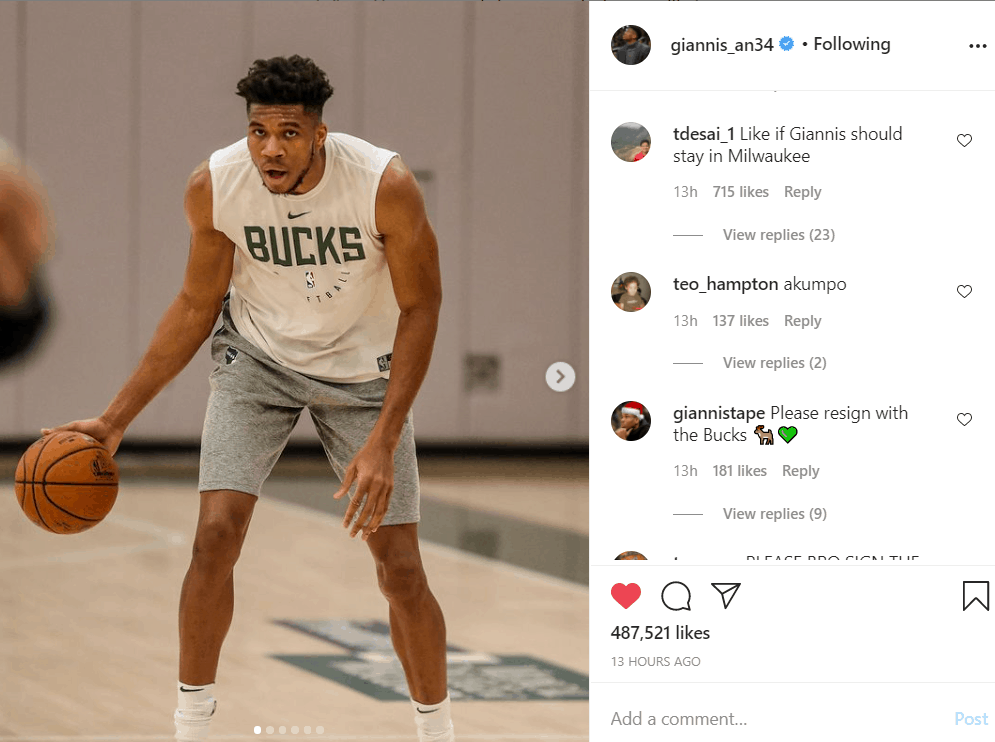
Task: Focus the Add a comment field
Action: 760,719
